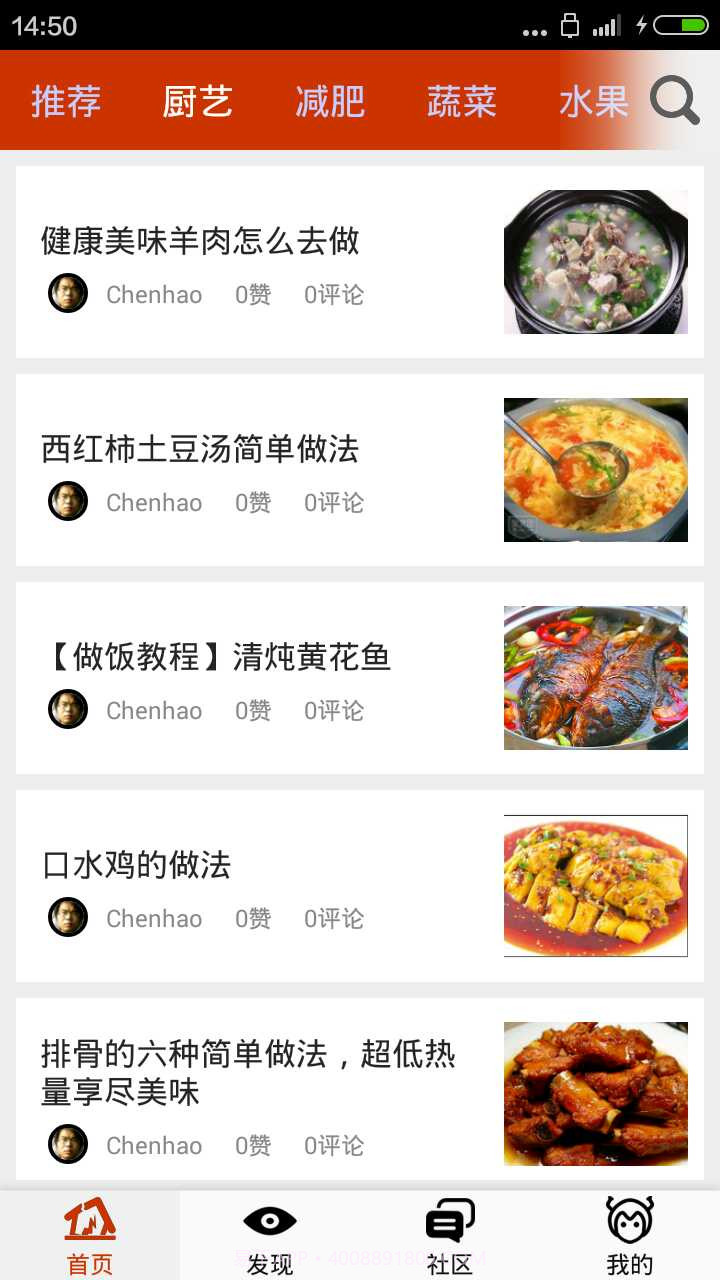Select the 推荐 recommended tab
Viewport: 720px width, 1280px height.
(x=66, y=101)
